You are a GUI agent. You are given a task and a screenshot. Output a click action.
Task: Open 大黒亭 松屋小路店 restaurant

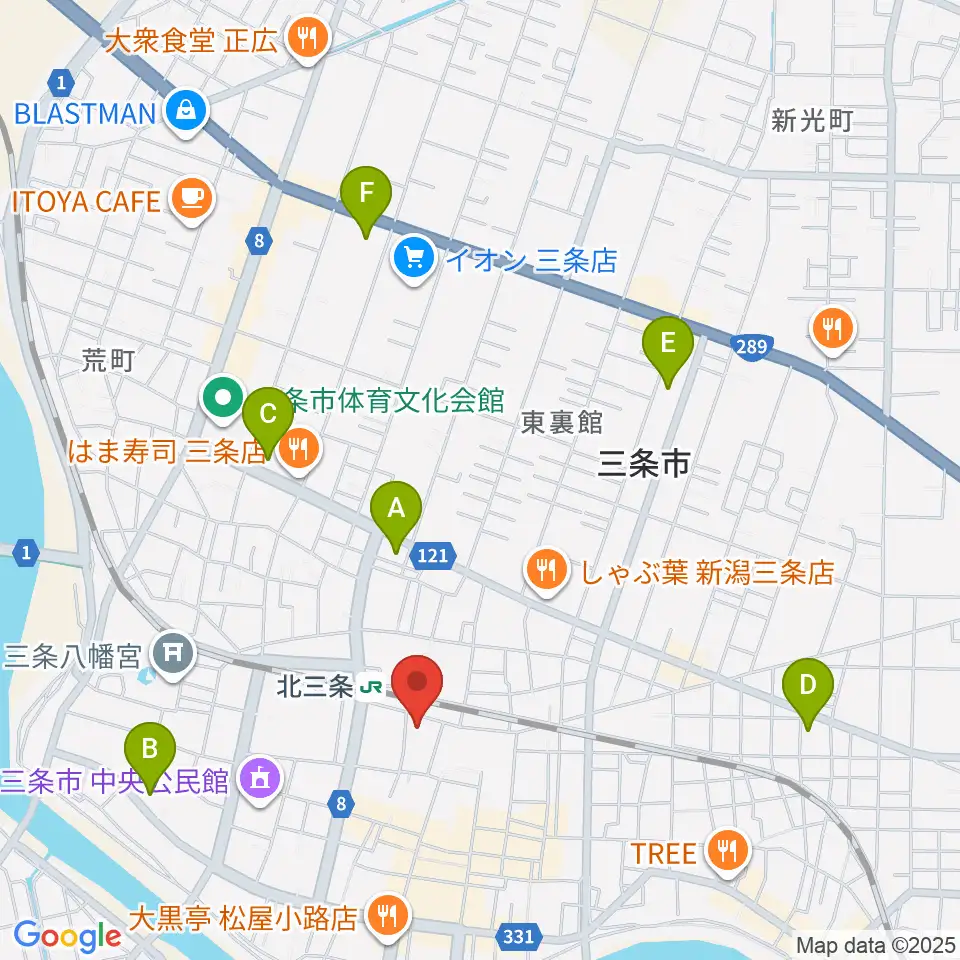coord(383,914)
